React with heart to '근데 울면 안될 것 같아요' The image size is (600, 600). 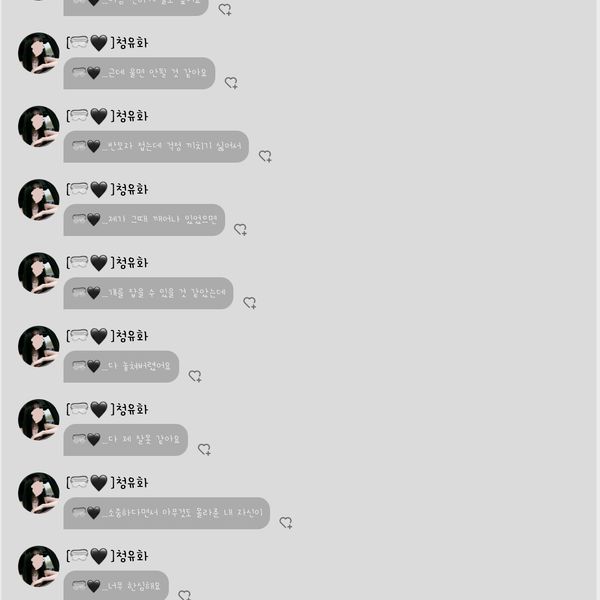tap(231, 83)
